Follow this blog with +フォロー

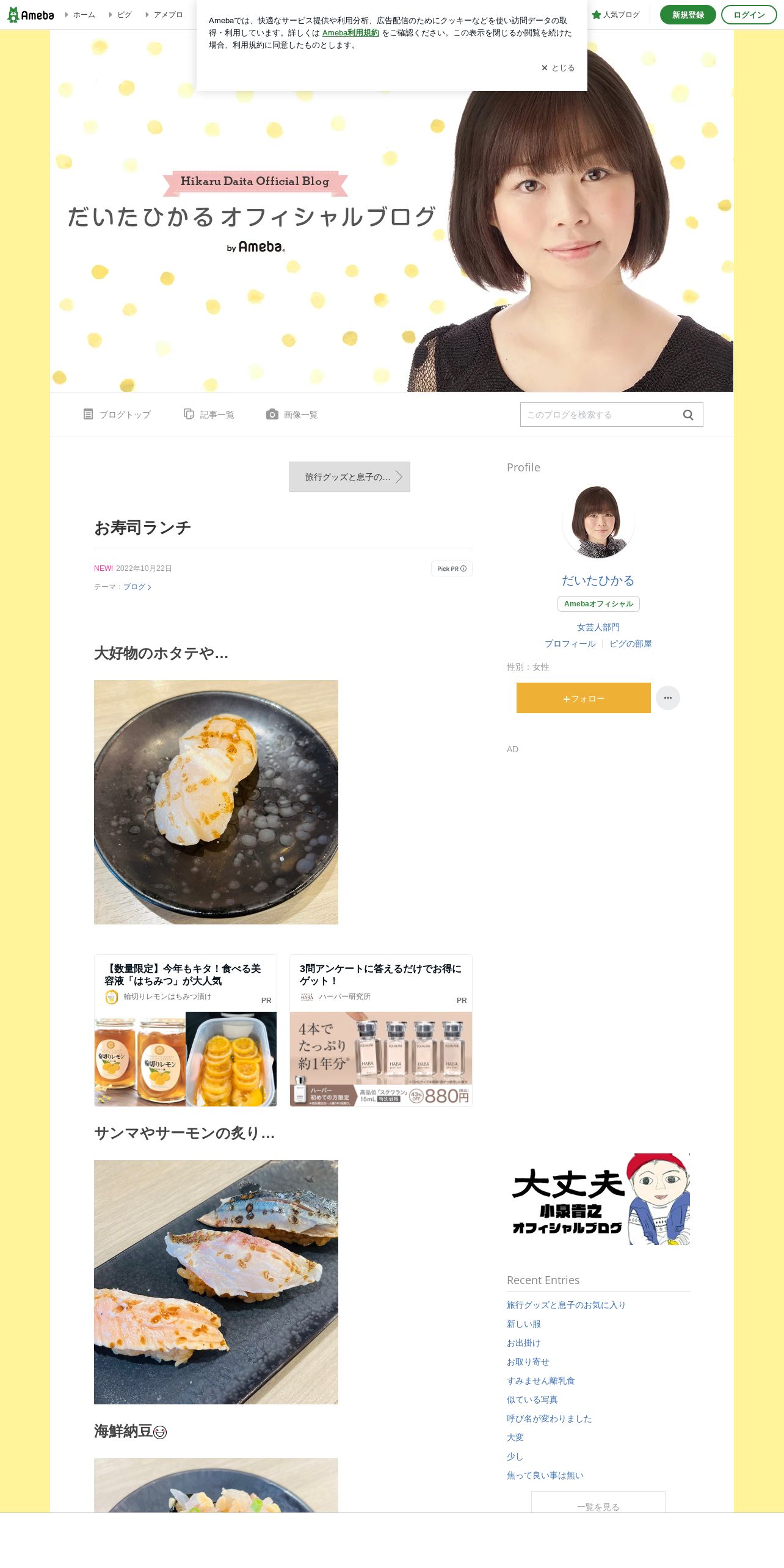point(584,698)
